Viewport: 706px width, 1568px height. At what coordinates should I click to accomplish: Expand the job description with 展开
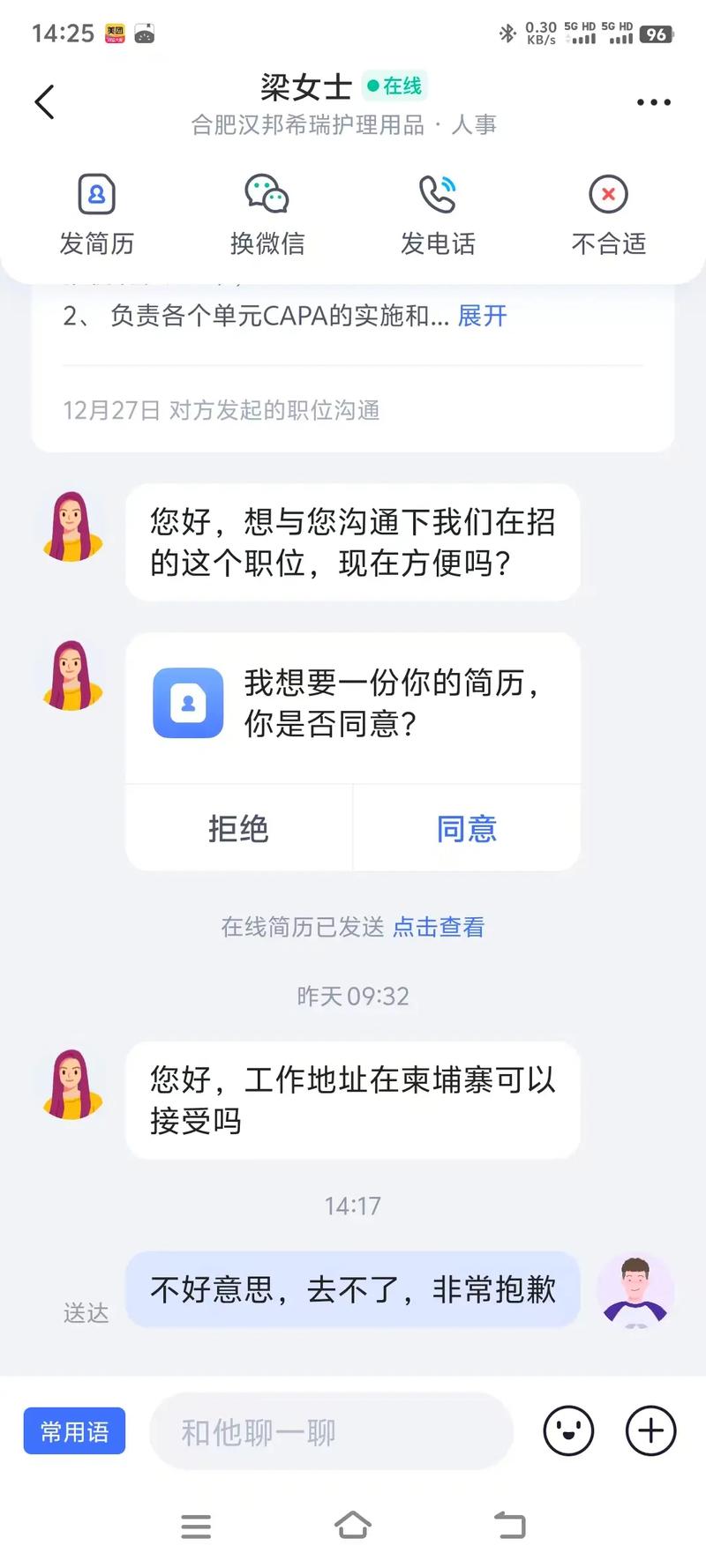pos(480,317)
